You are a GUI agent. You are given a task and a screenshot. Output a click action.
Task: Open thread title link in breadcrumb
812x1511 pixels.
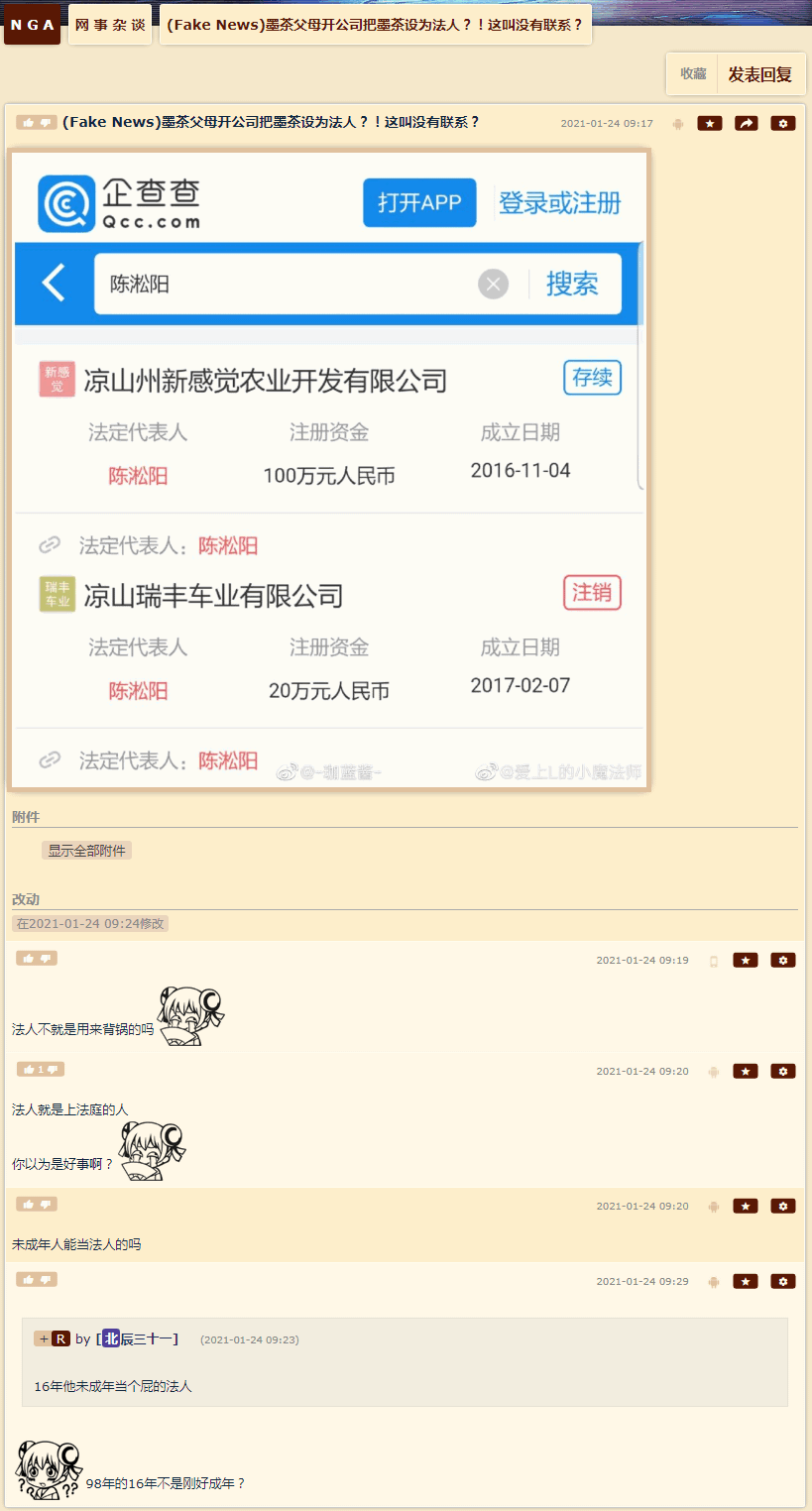(375, 25)
